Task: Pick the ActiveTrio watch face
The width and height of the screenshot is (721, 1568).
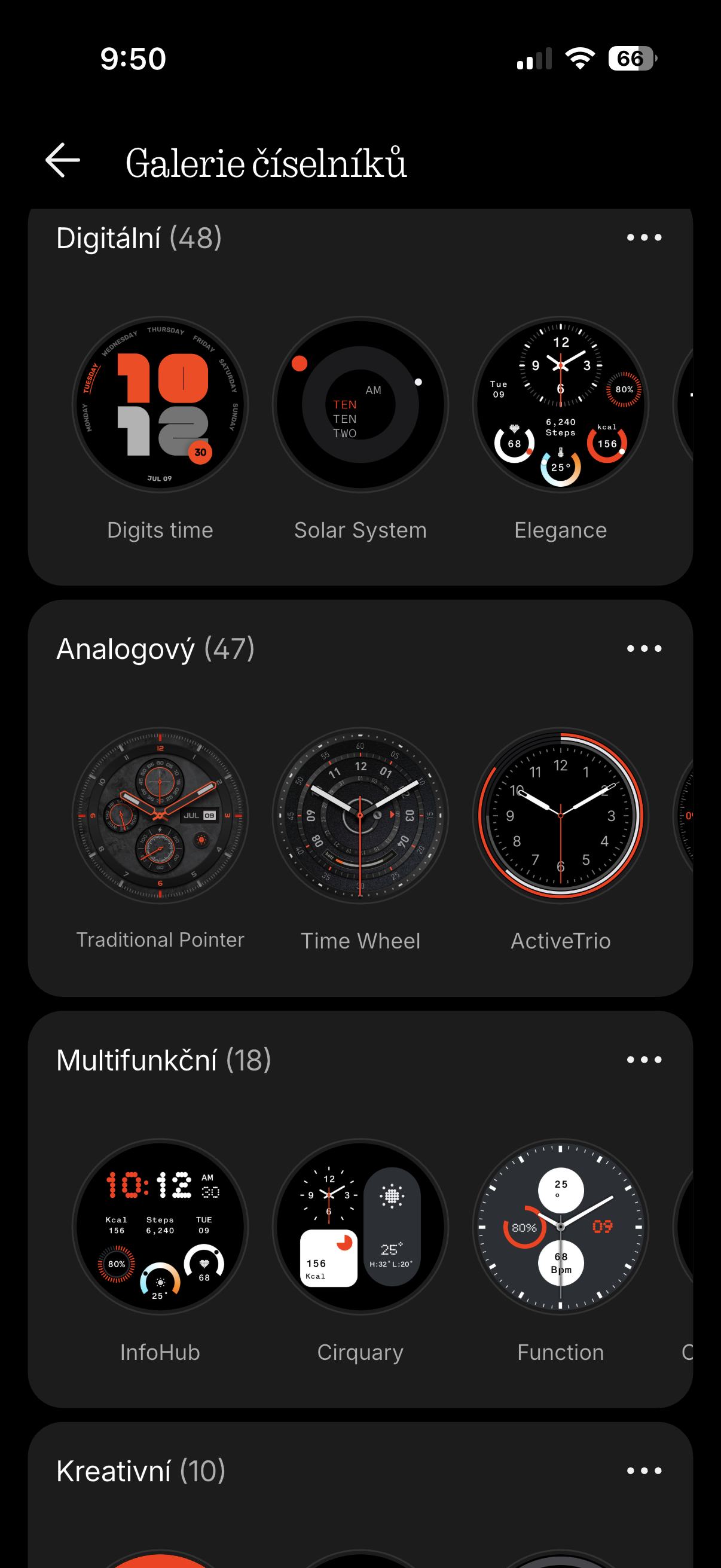Action: (560, 816)
